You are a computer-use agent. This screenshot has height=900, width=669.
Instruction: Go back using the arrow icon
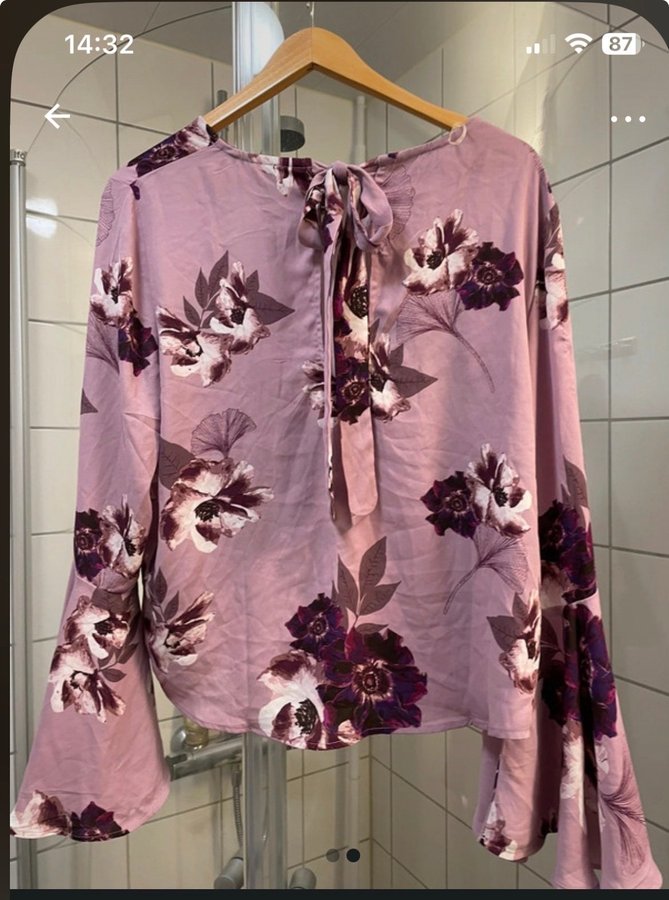[57, 117]
